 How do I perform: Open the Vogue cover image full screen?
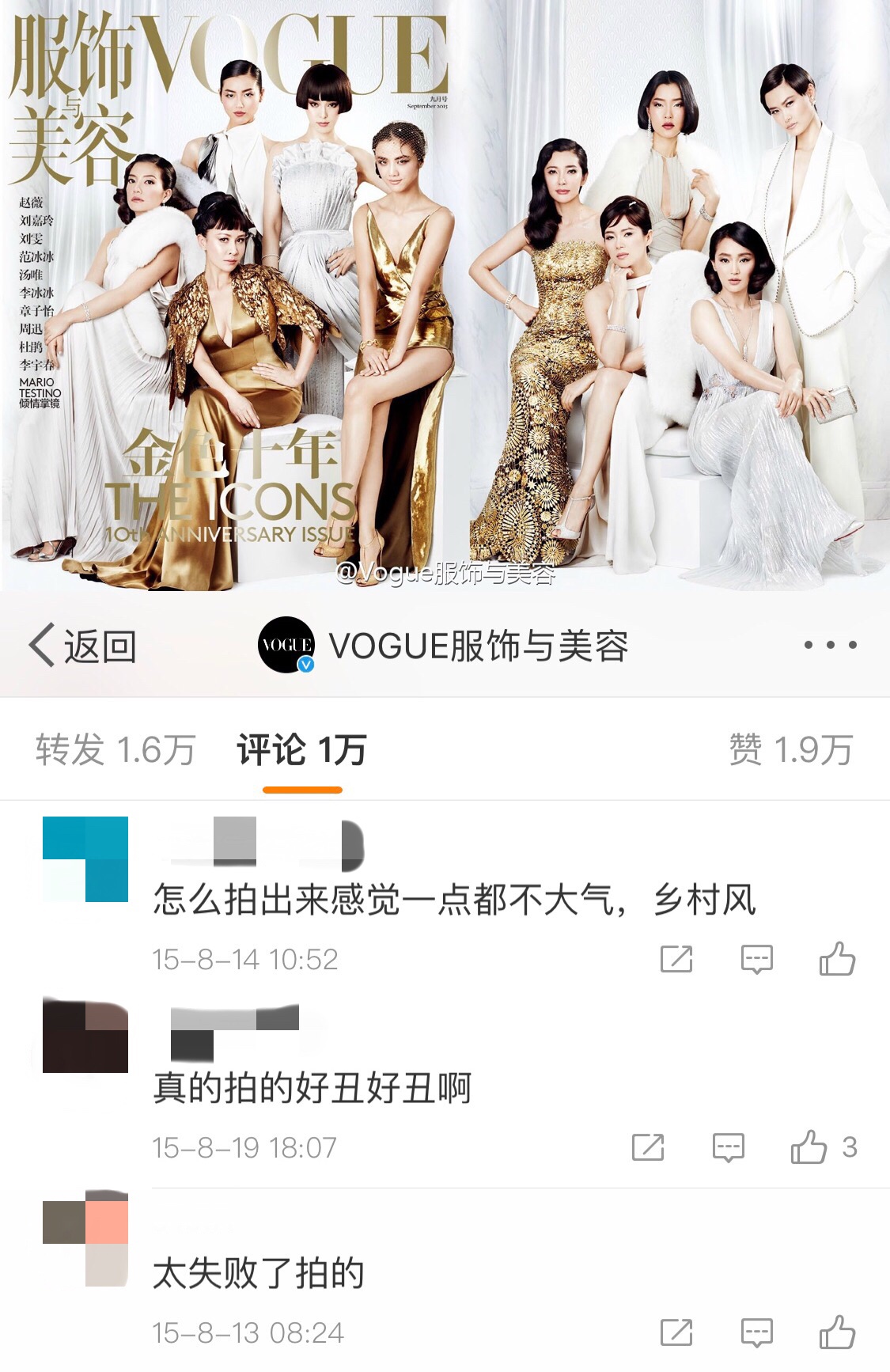click(x=445, y=293)
